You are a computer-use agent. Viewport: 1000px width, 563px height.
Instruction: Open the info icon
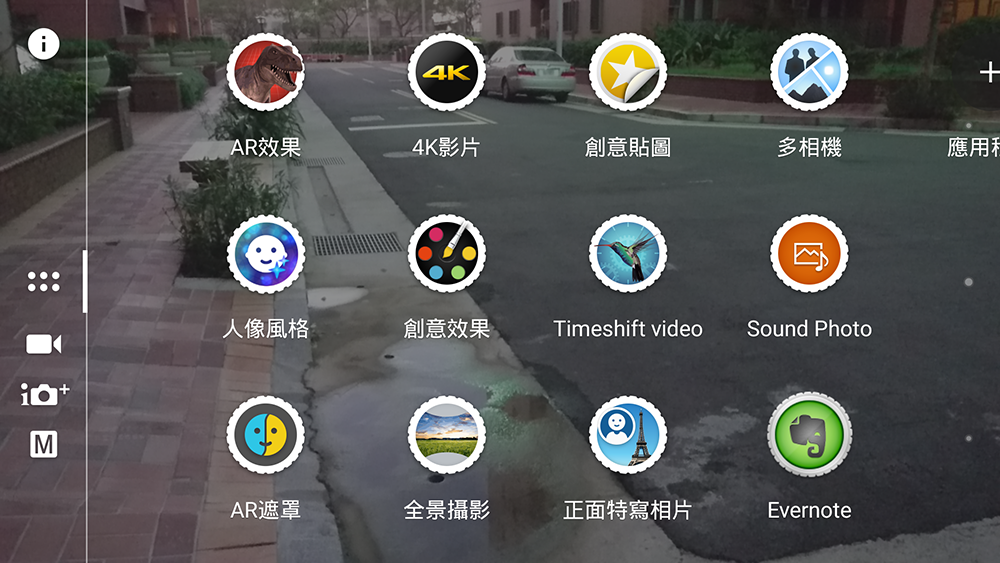coord(44,44)
